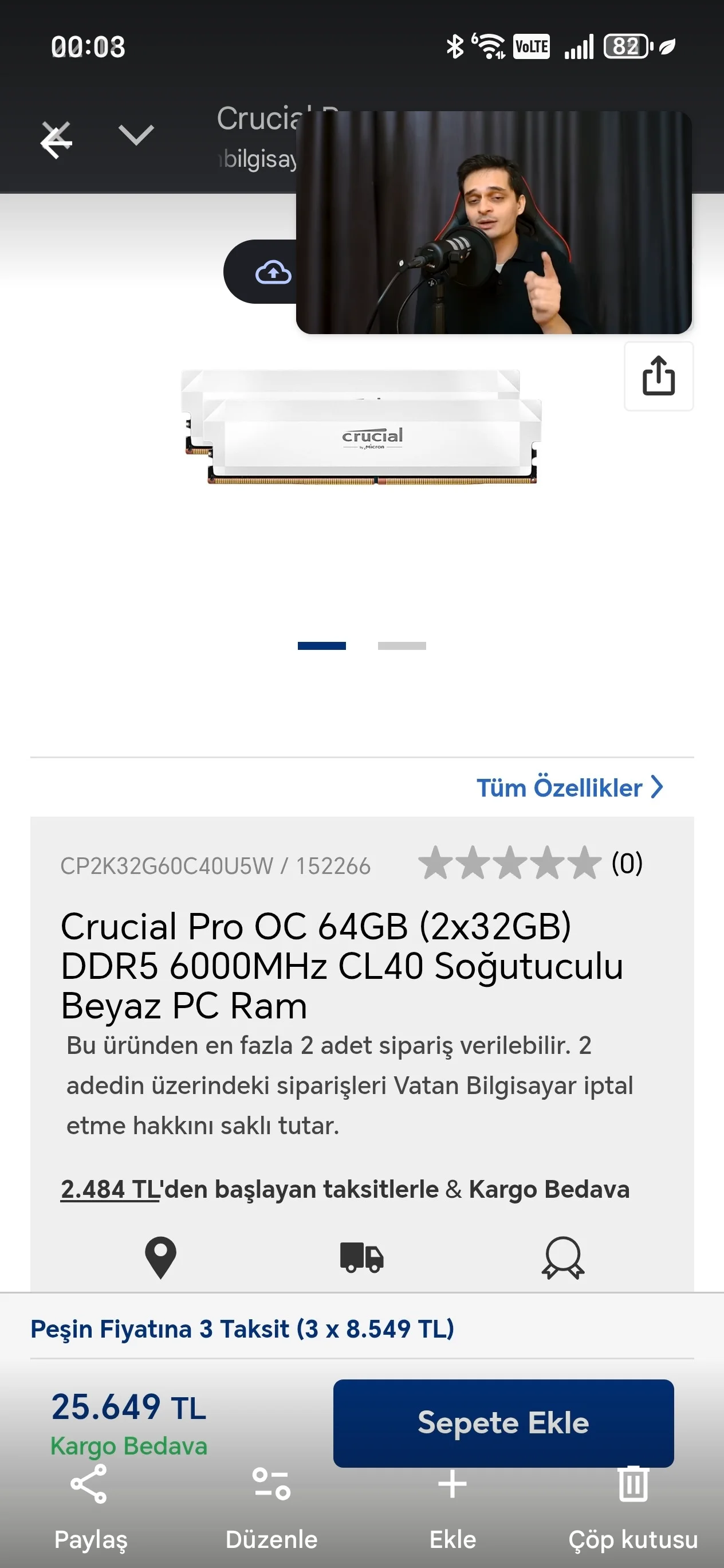Go back with the arrow icon
The image size is (724, 1568).
point(56,140)
